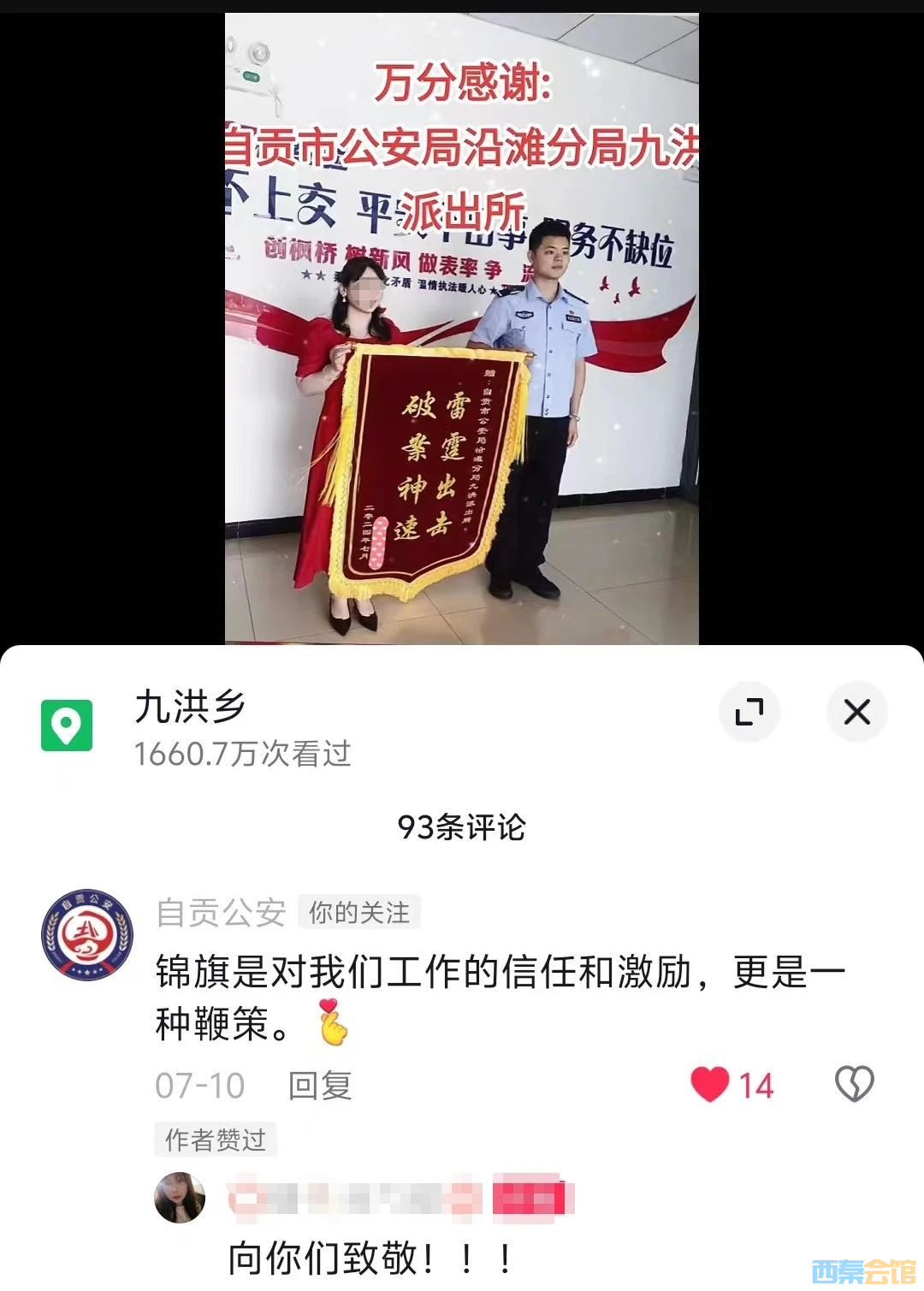Viewport: 924px width, 1291px height.
Task: Open the 九洪乡 location page
Action: (190, 708)
